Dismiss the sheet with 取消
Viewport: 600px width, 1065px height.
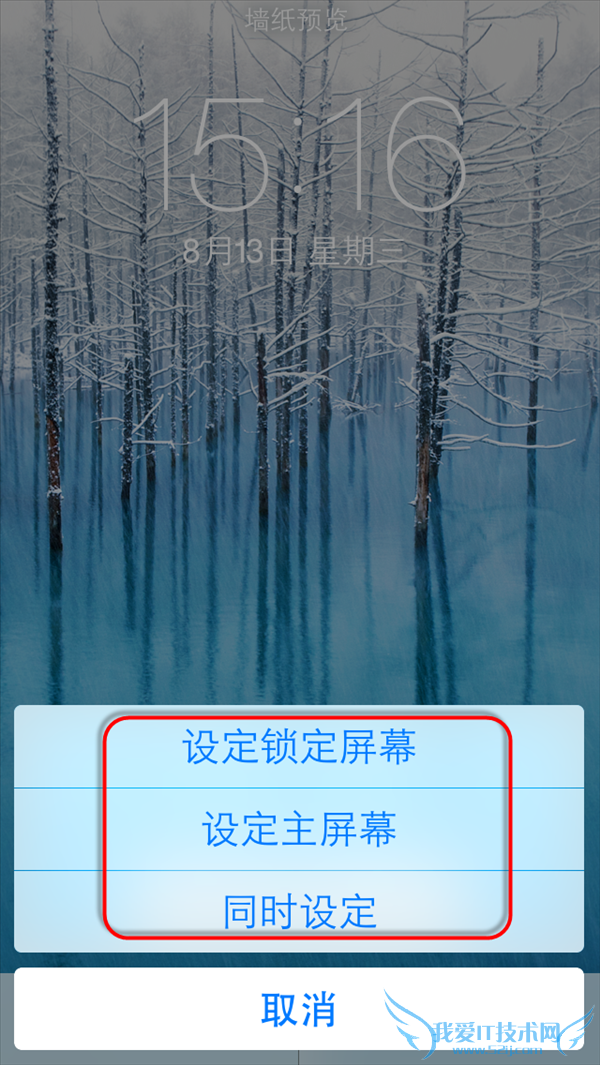298,1009
